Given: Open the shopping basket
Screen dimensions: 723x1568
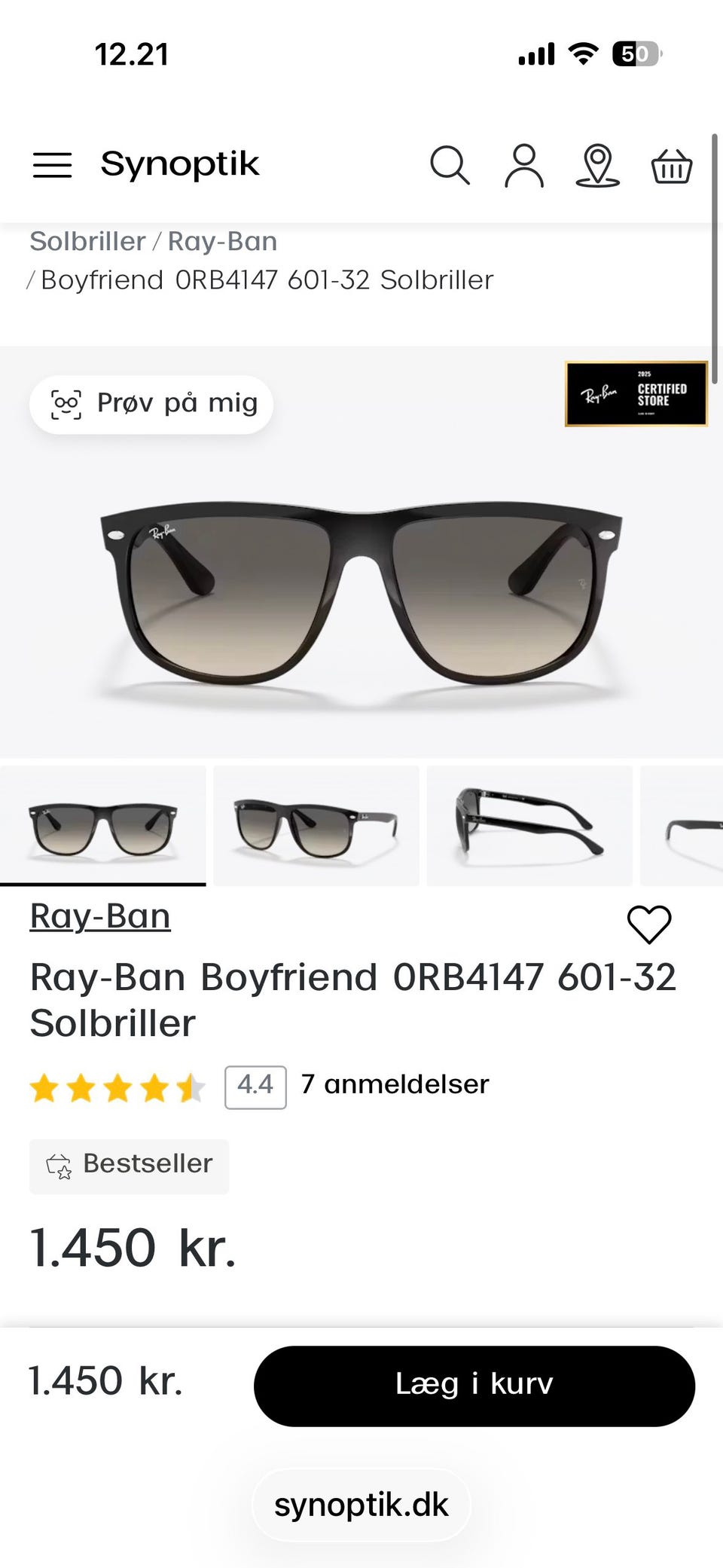Looking at the screenshot, I should tap(671, 165).
